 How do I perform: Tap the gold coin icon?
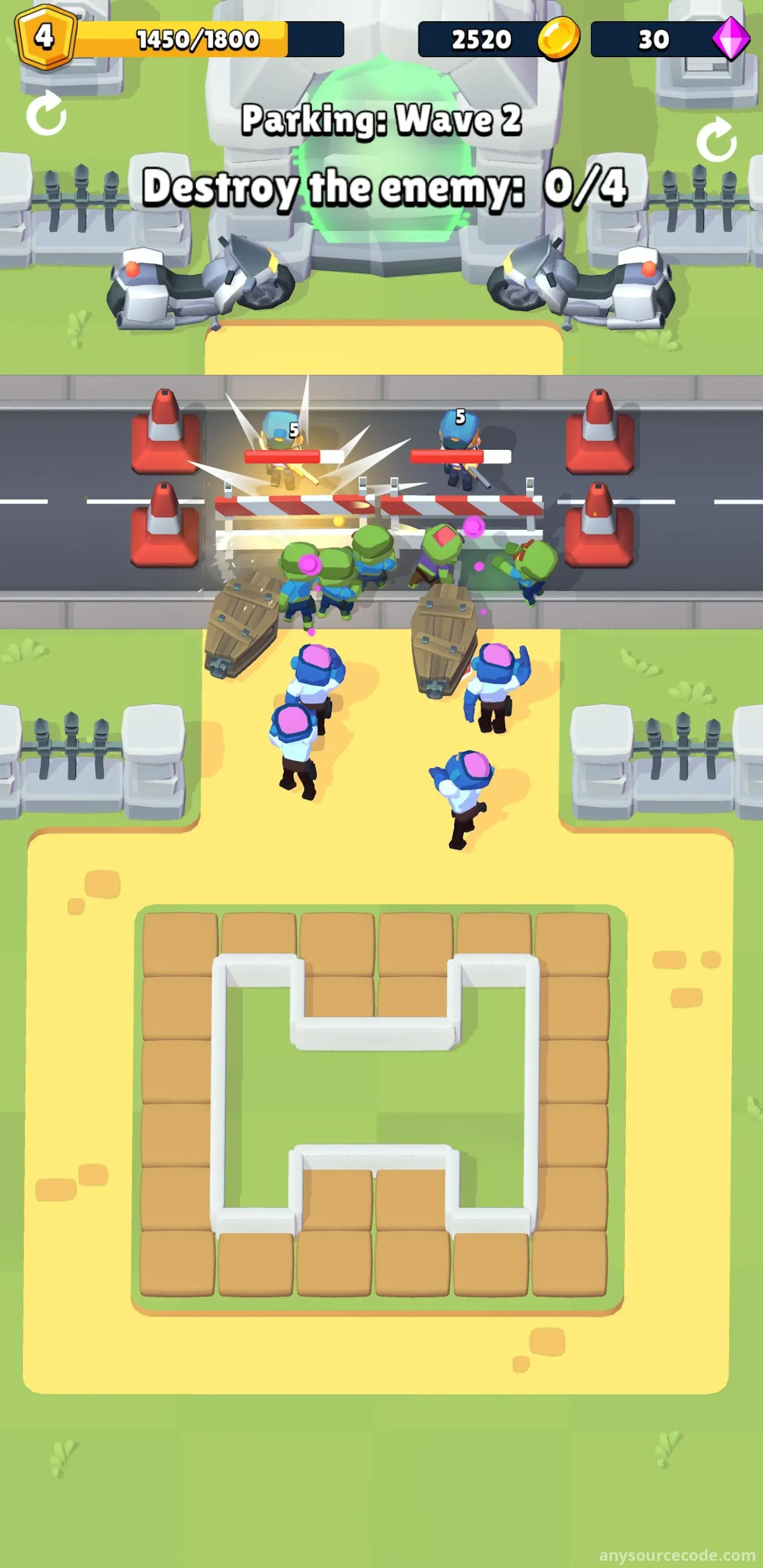[x=558, y=39]
